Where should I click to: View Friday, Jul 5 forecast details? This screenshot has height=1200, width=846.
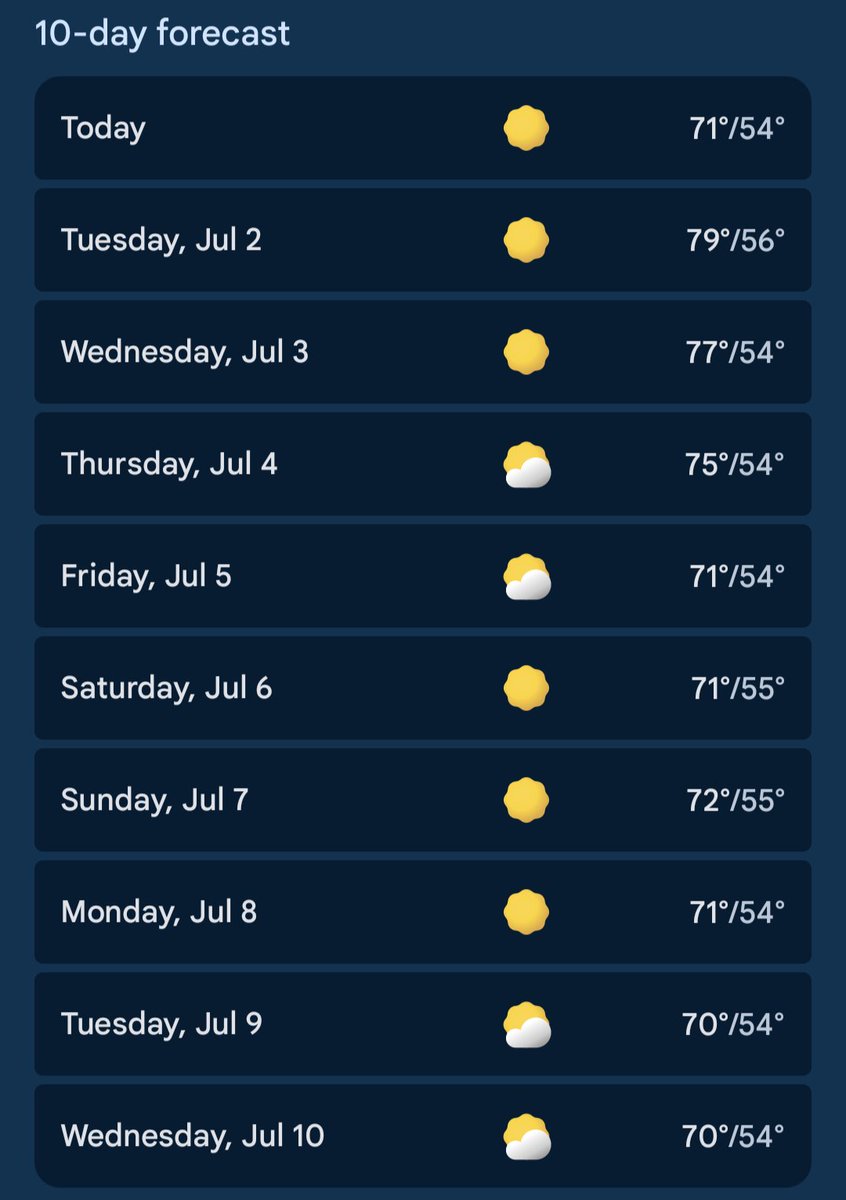(422, 576)
